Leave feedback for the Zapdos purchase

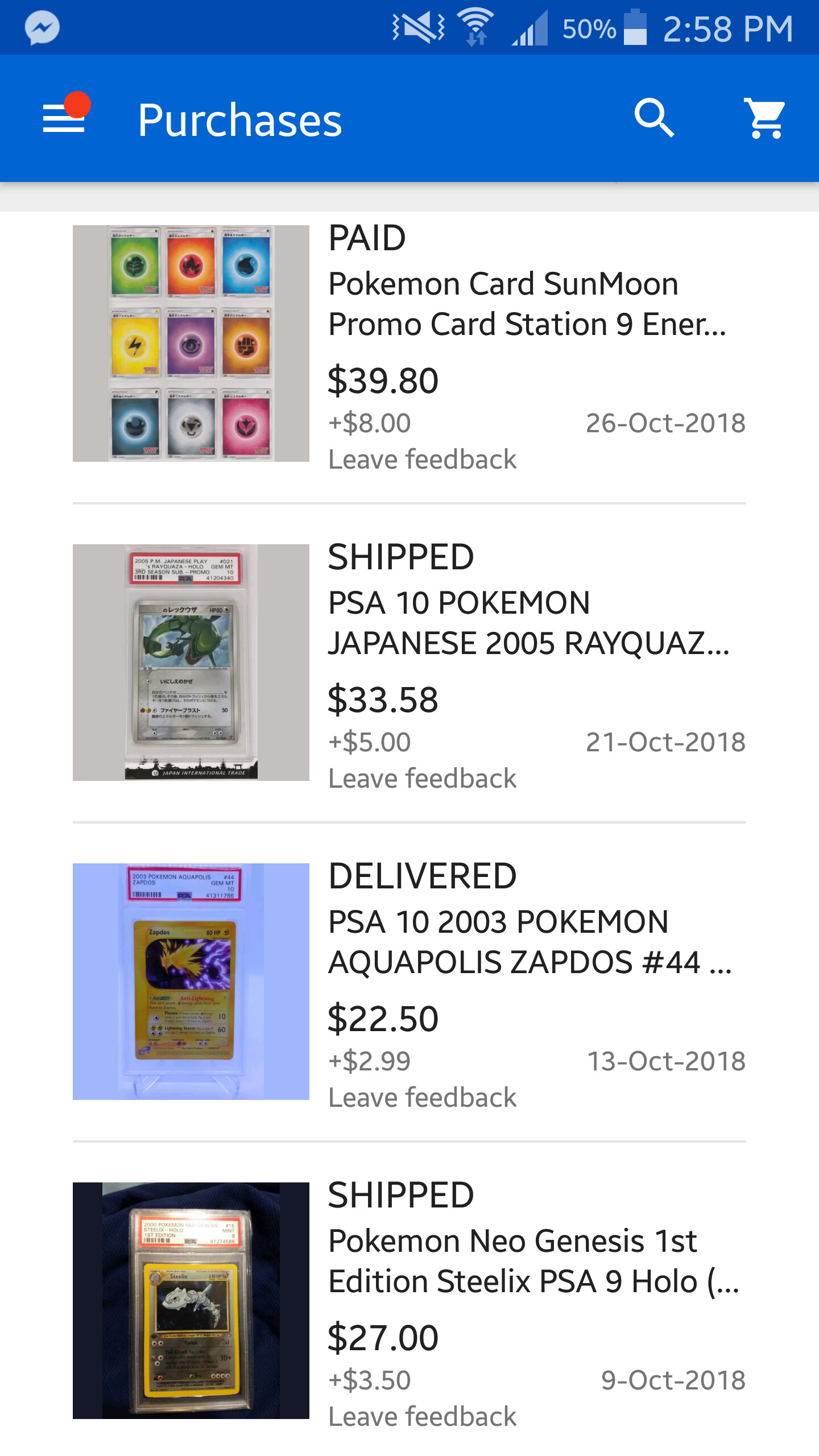click(x=422, y=1098)
